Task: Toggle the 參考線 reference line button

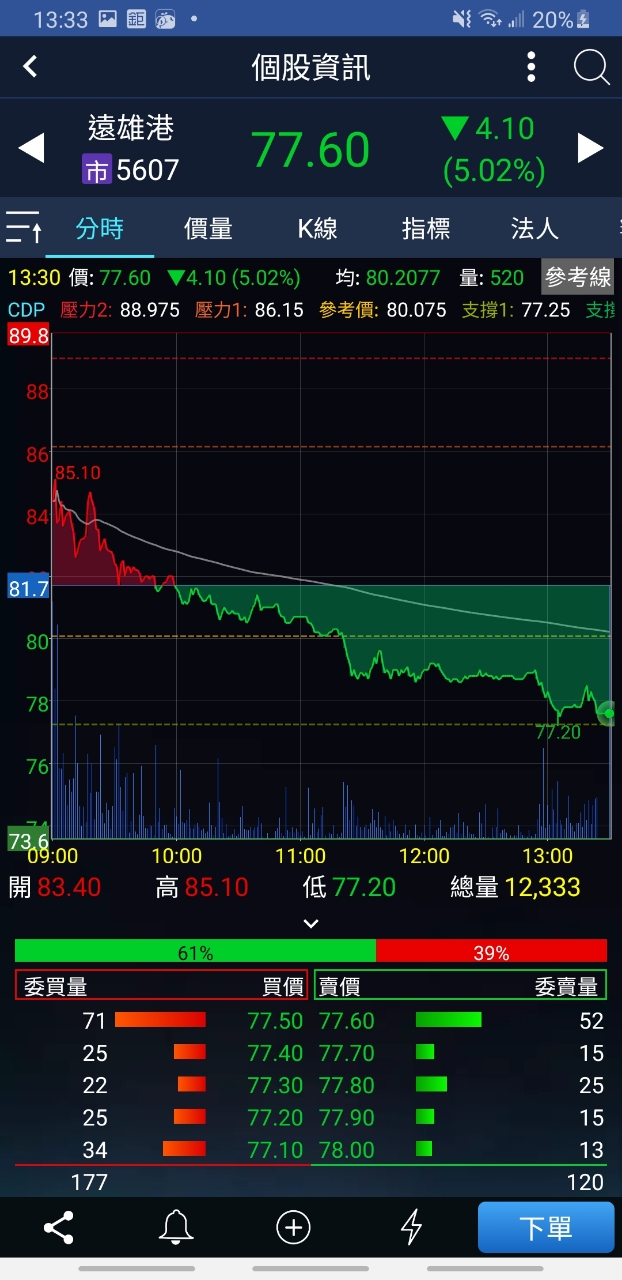Action: click(x=578, y=277)
